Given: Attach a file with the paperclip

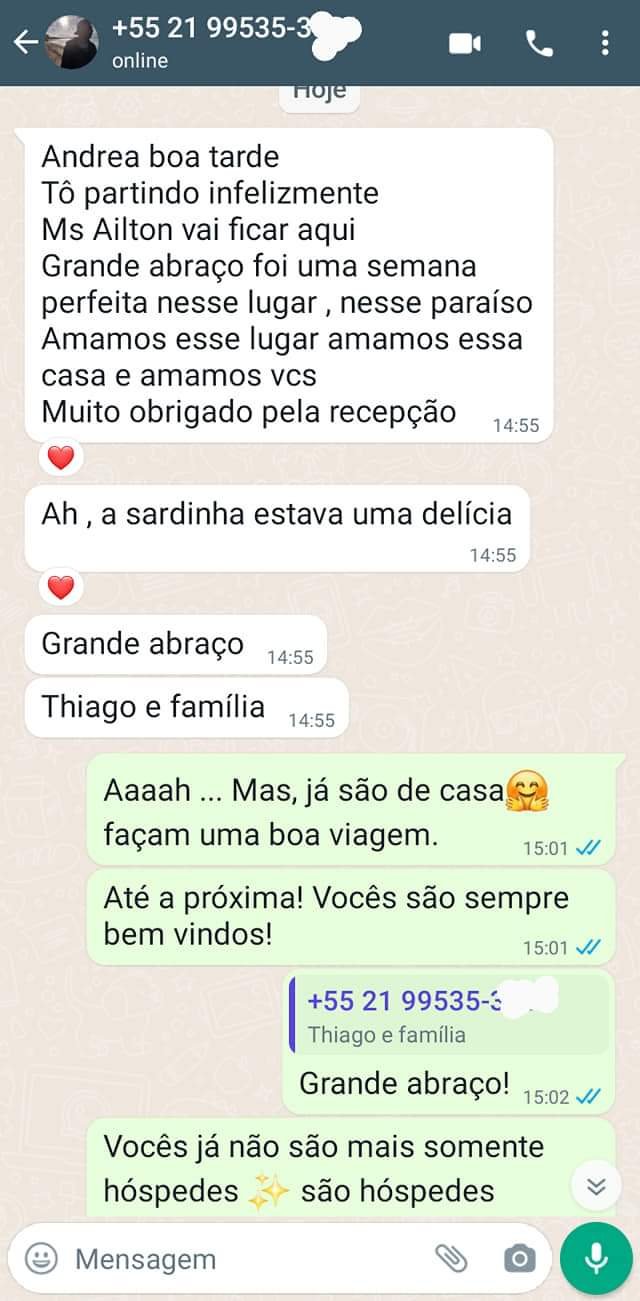Looking at the screenshot, I should coord(451,1258).
